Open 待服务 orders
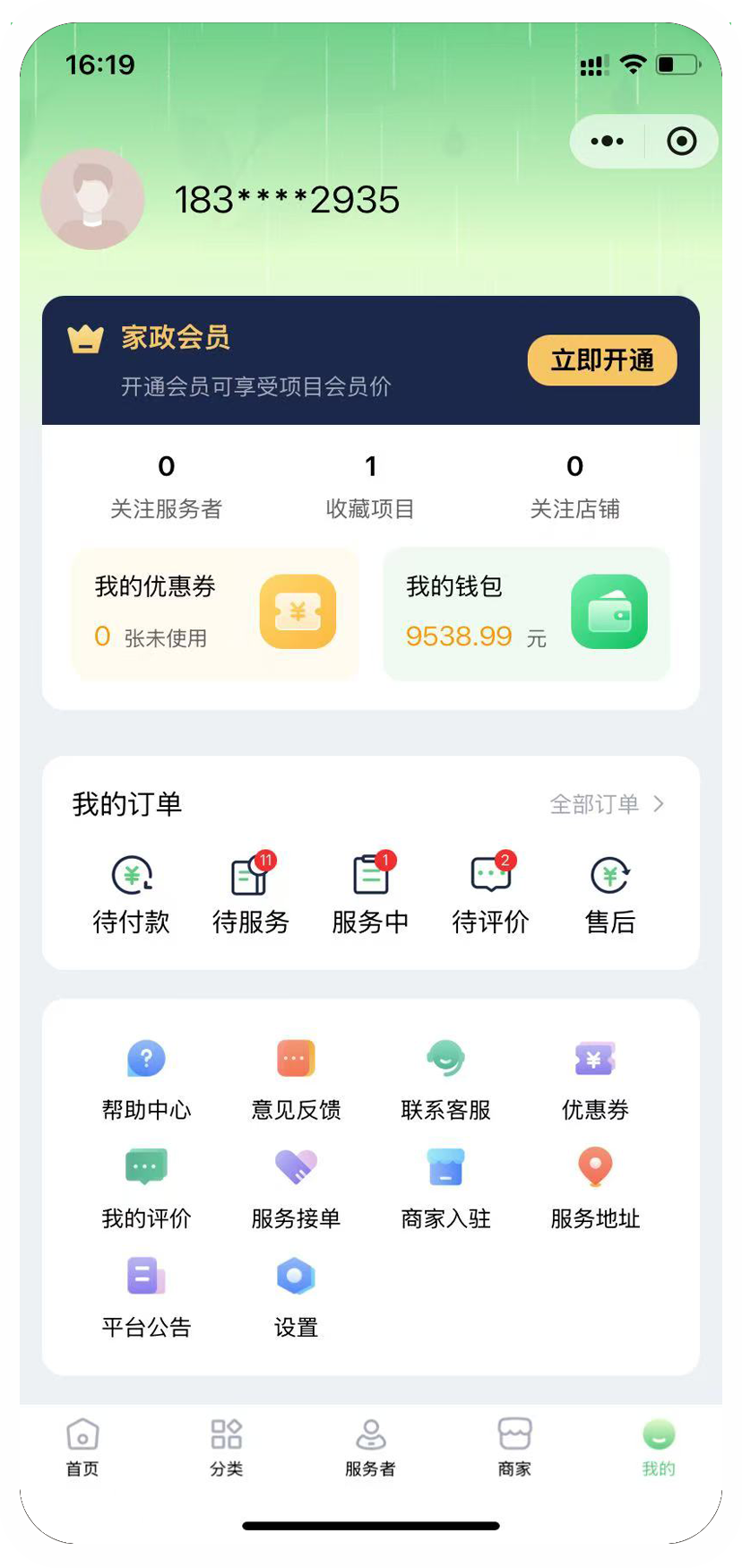 point(251,896)
